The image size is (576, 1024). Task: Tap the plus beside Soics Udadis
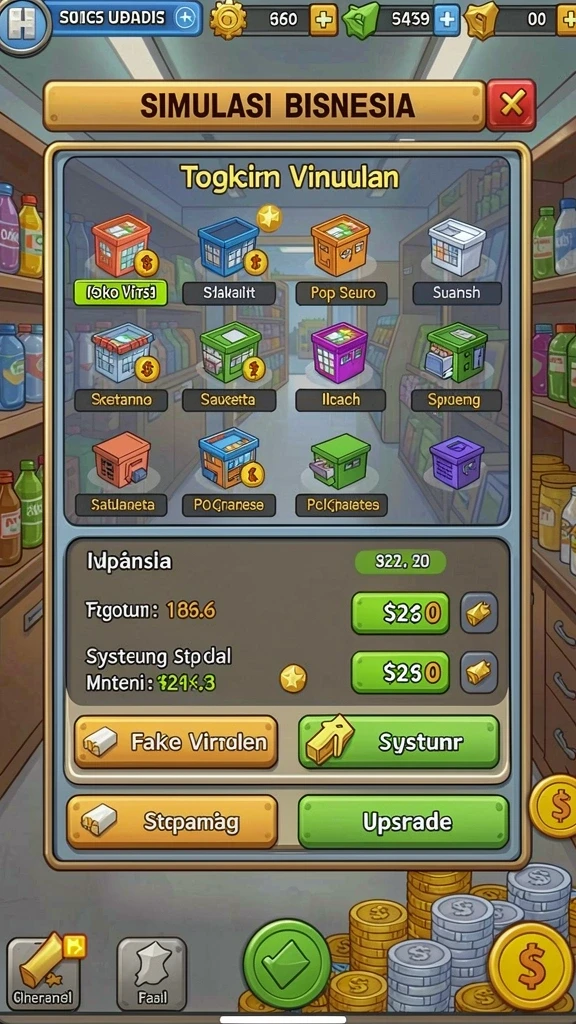(185, 18)
